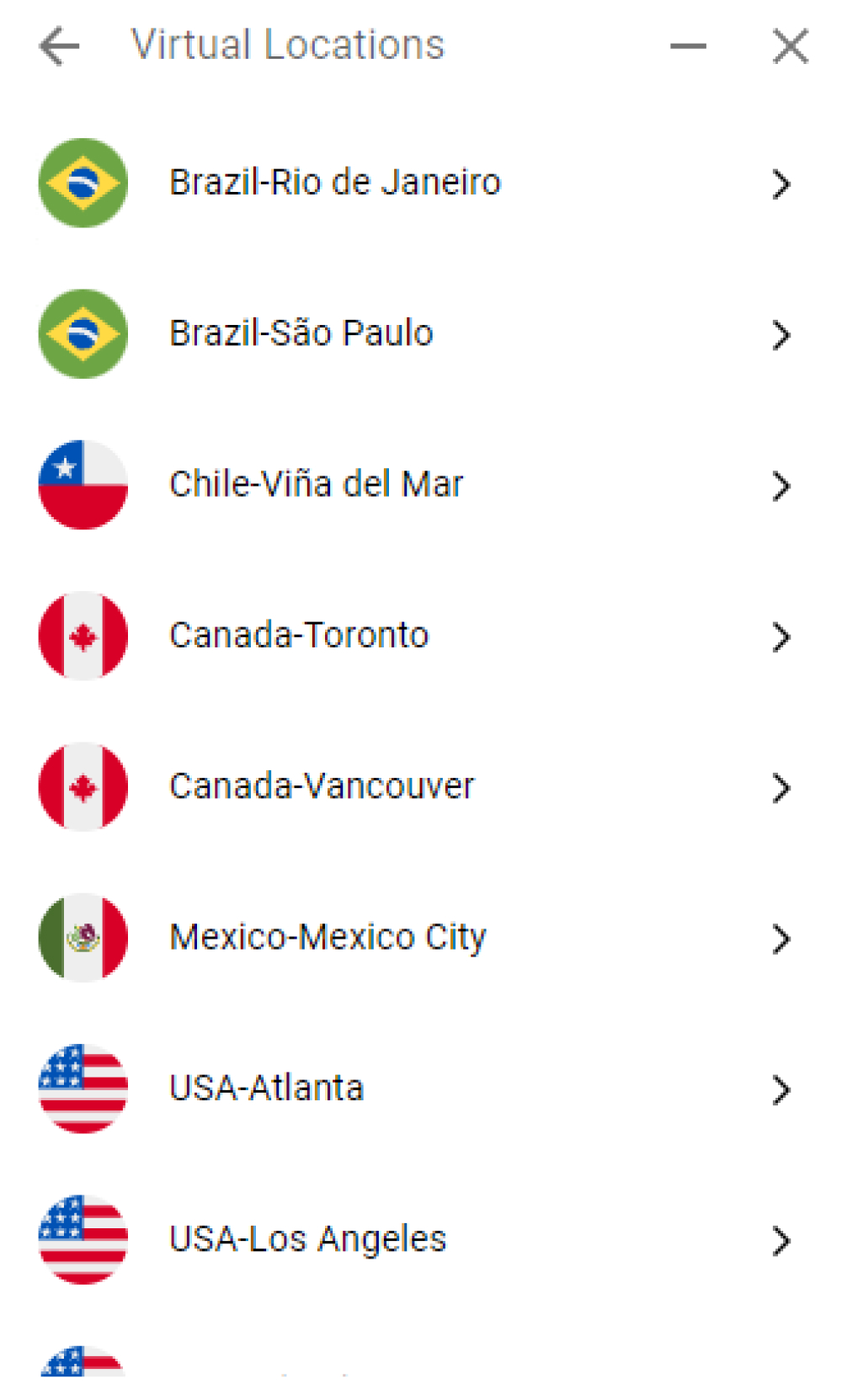Image resolution: width=842 pixels, height=1400 pixels.
Task: Select the Mexico flag icon
Action: pos(82,936)
